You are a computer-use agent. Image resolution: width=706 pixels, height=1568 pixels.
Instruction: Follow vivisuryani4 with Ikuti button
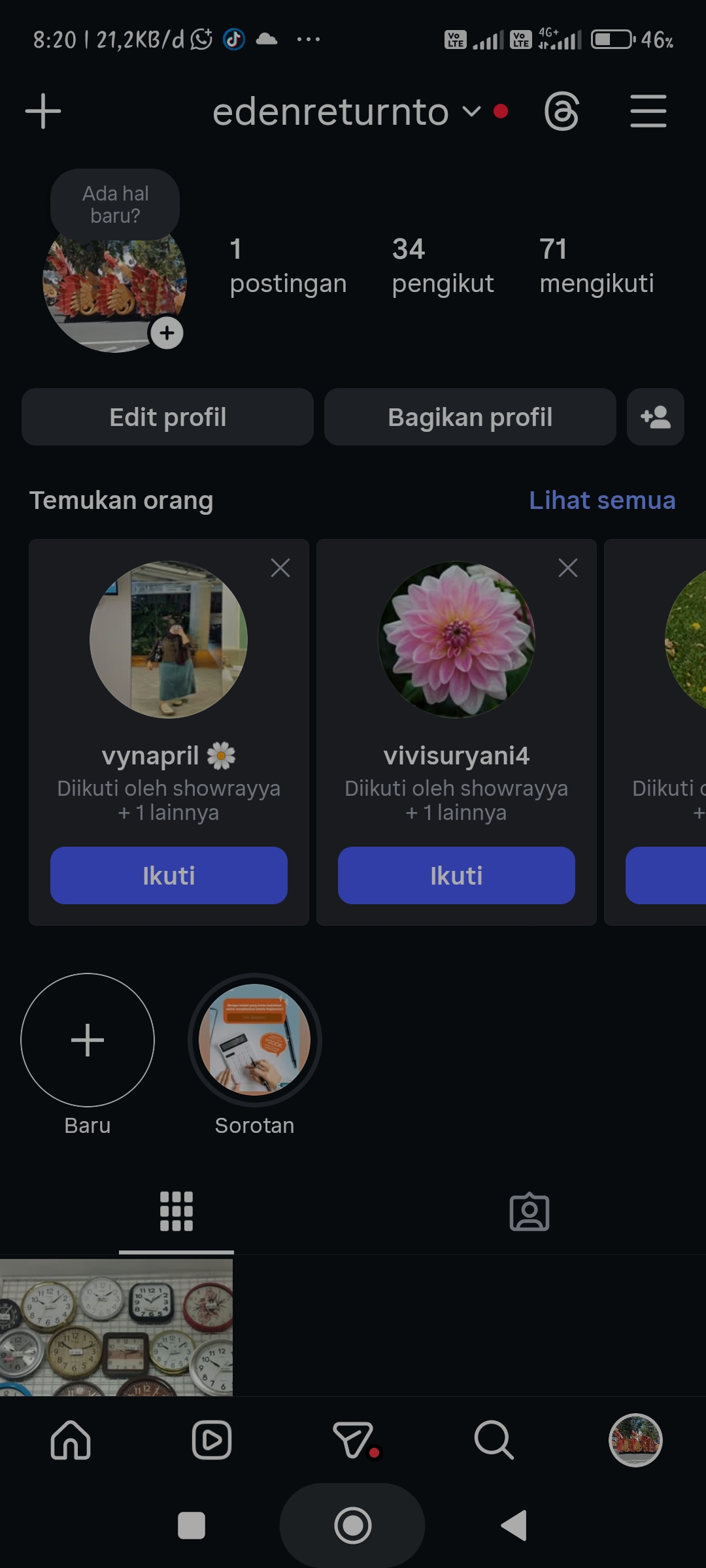pos(456,875)
